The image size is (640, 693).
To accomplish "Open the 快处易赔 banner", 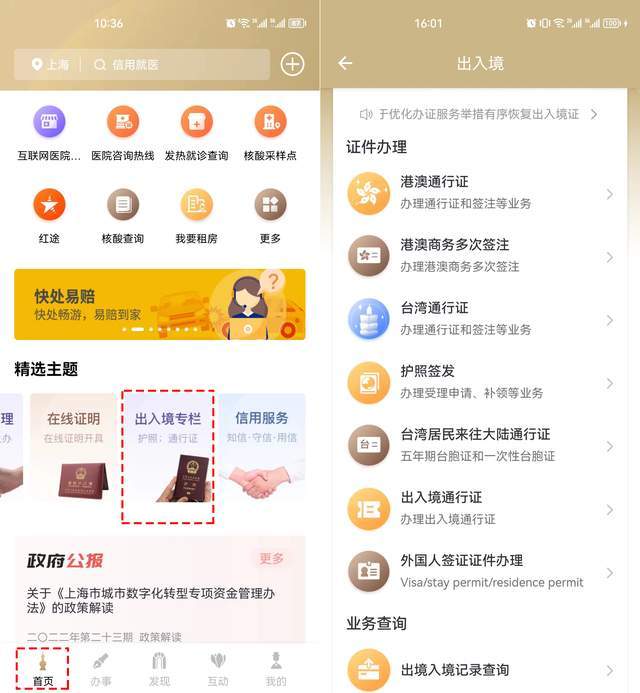I will 160,304.
